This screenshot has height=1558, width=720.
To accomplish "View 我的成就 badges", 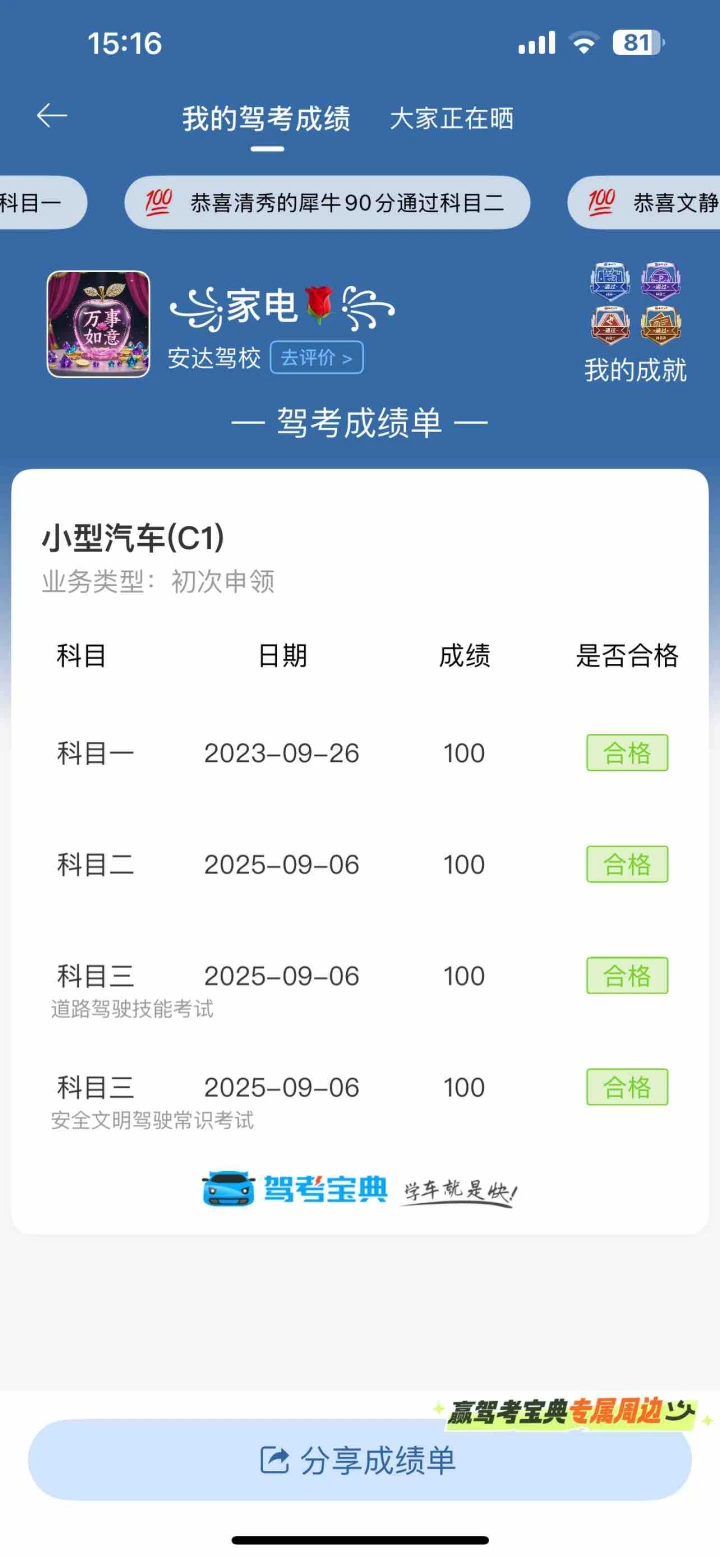I will click(635, 322).
